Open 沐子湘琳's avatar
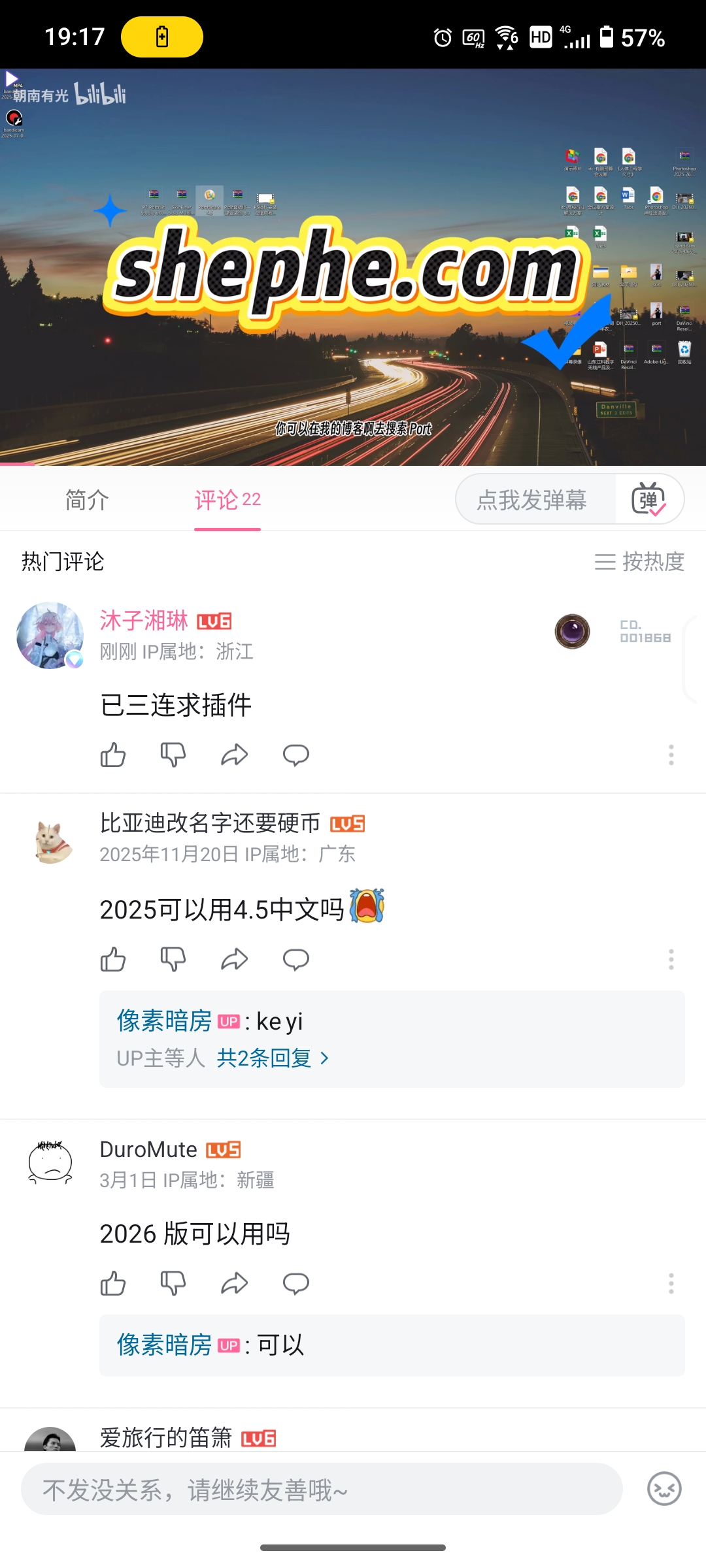Image resolution: width=706 pixels, height=1568 pixels. pyautogui.click(x=50, y=635)
